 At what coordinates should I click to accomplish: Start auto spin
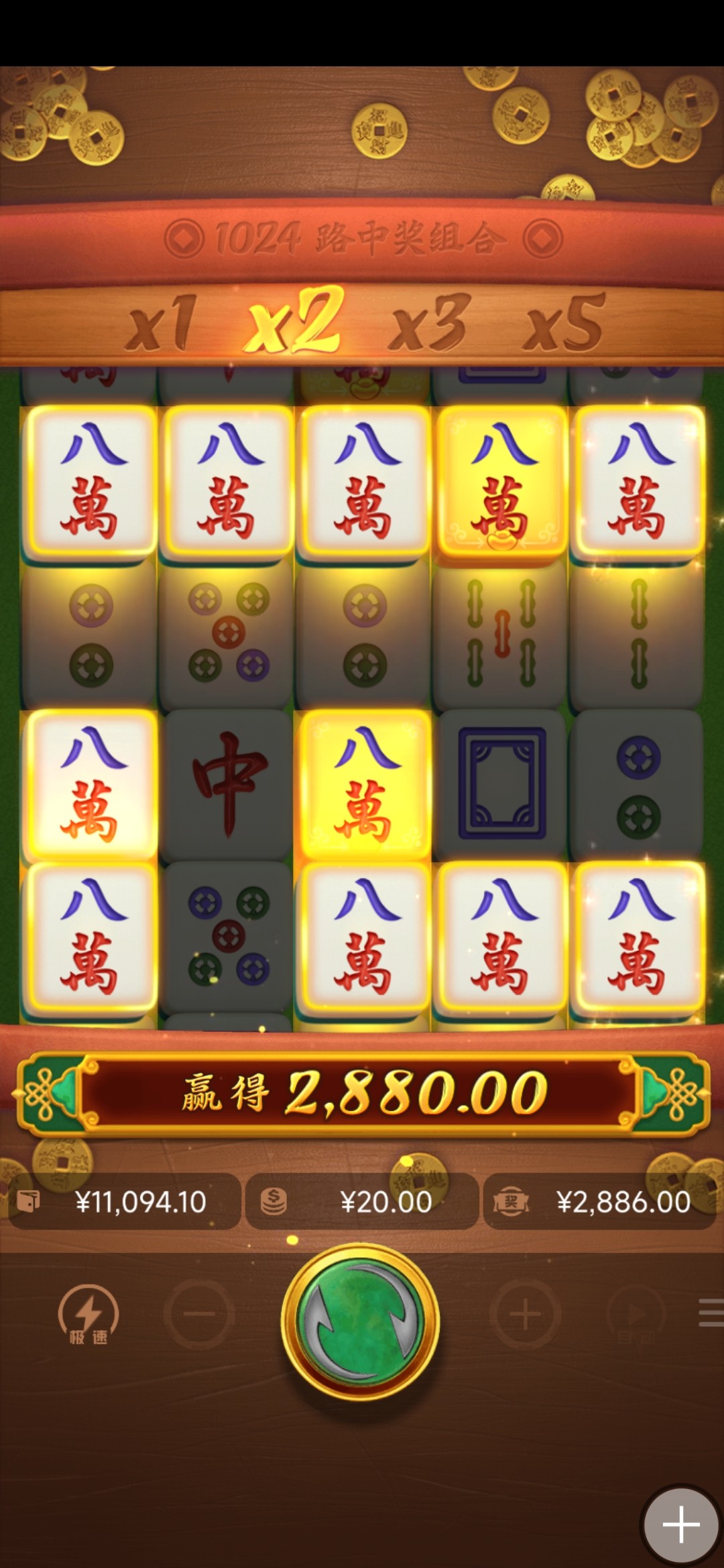click(636, 1315)
